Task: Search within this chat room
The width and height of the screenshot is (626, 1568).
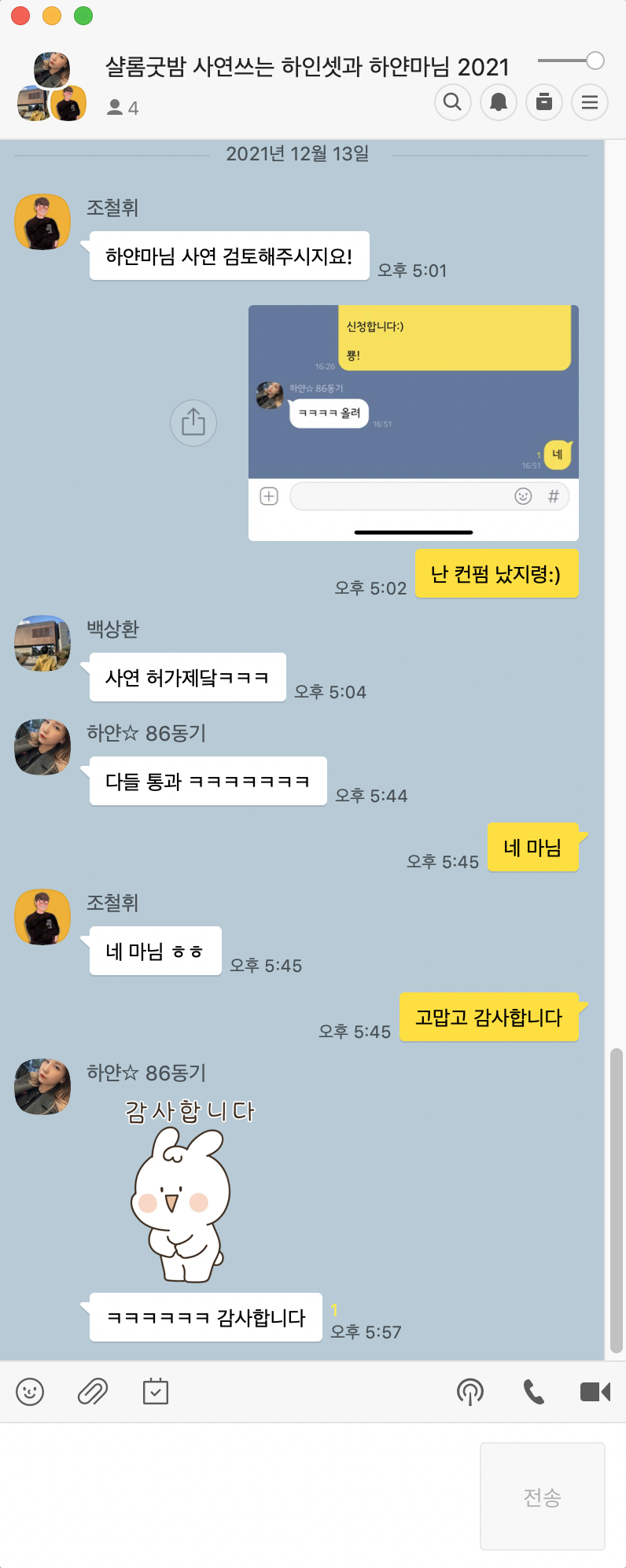Action: tap(452, 102)
